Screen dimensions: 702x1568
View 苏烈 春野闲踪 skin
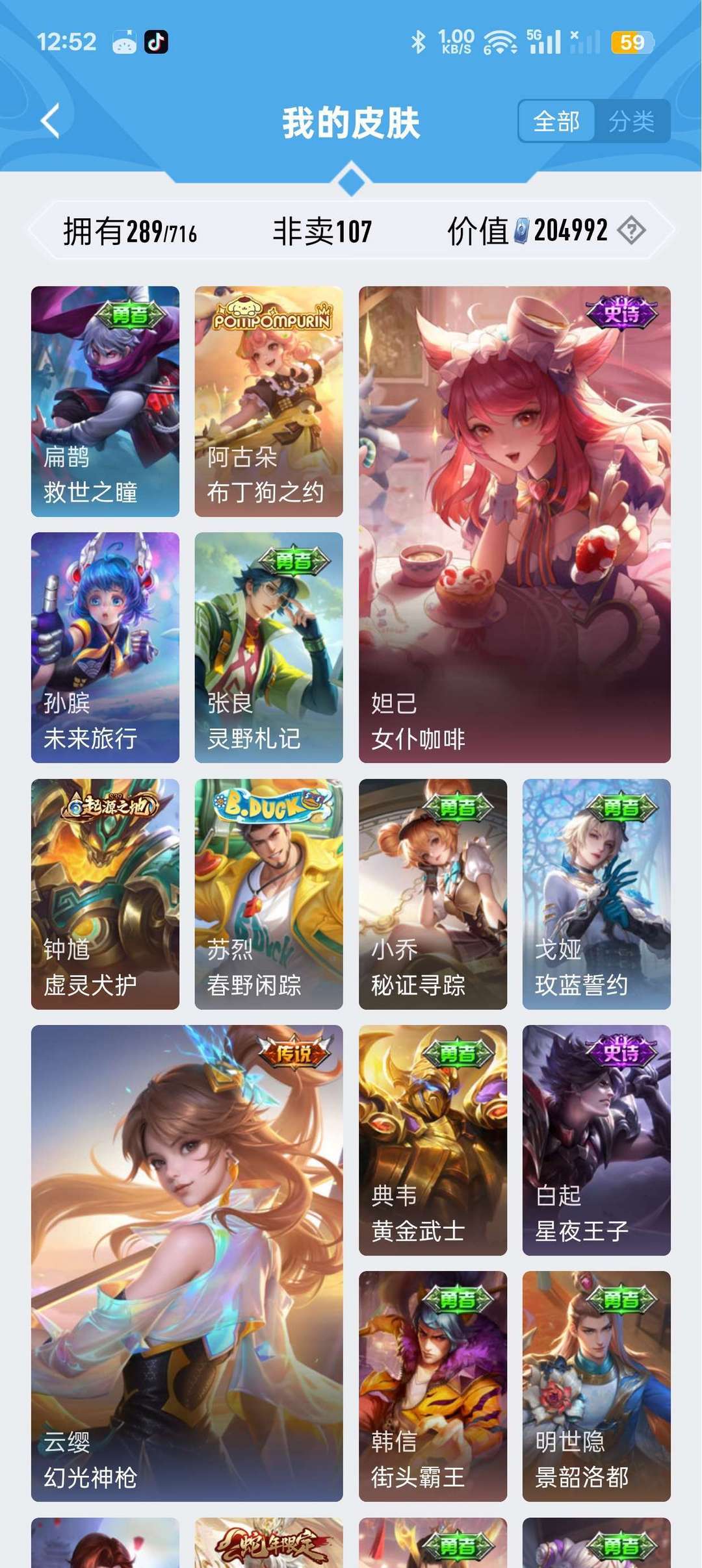click(268, 894)
